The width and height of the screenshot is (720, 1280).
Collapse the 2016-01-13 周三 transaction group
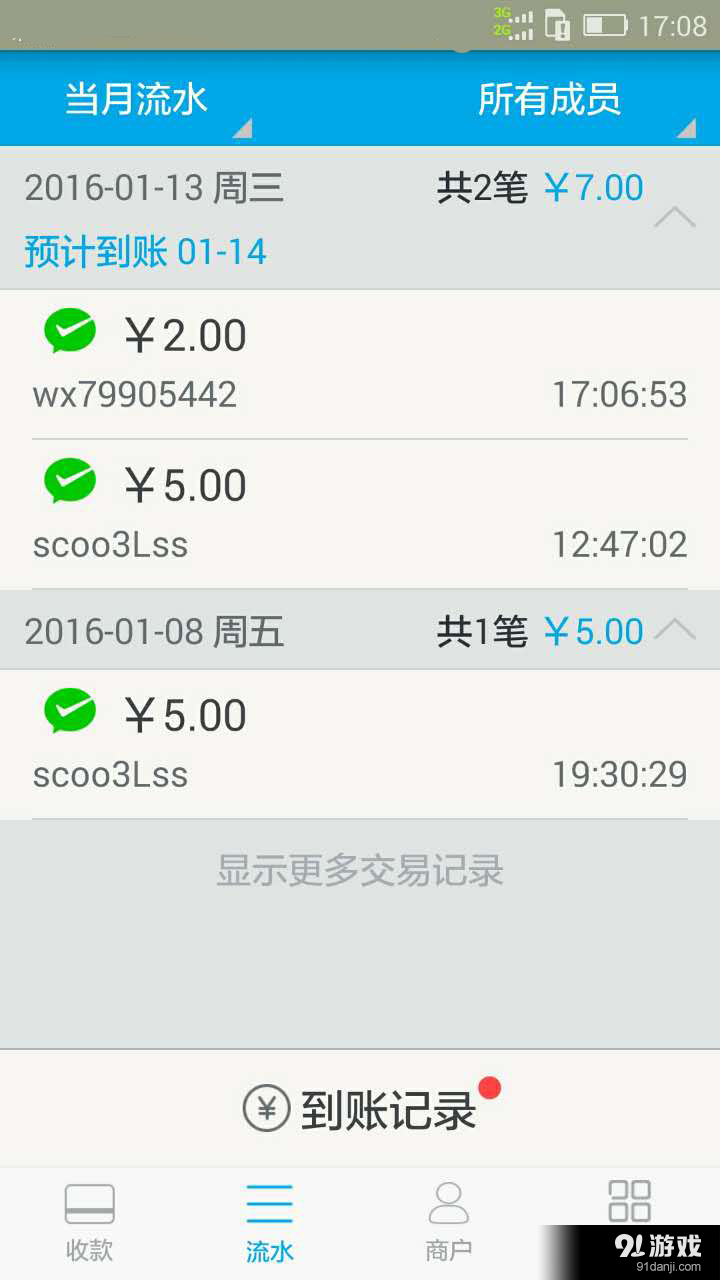point(675,217)
